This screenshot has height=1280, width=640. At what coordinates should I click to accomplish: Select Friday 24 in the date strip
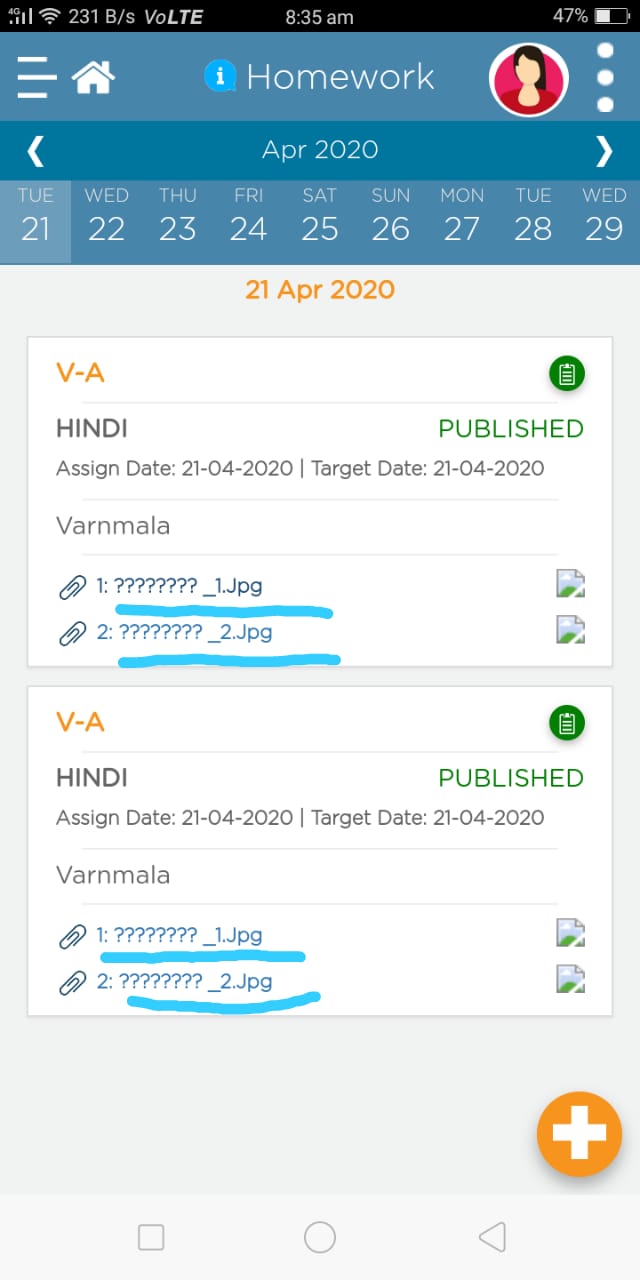[x=248, y=215]
